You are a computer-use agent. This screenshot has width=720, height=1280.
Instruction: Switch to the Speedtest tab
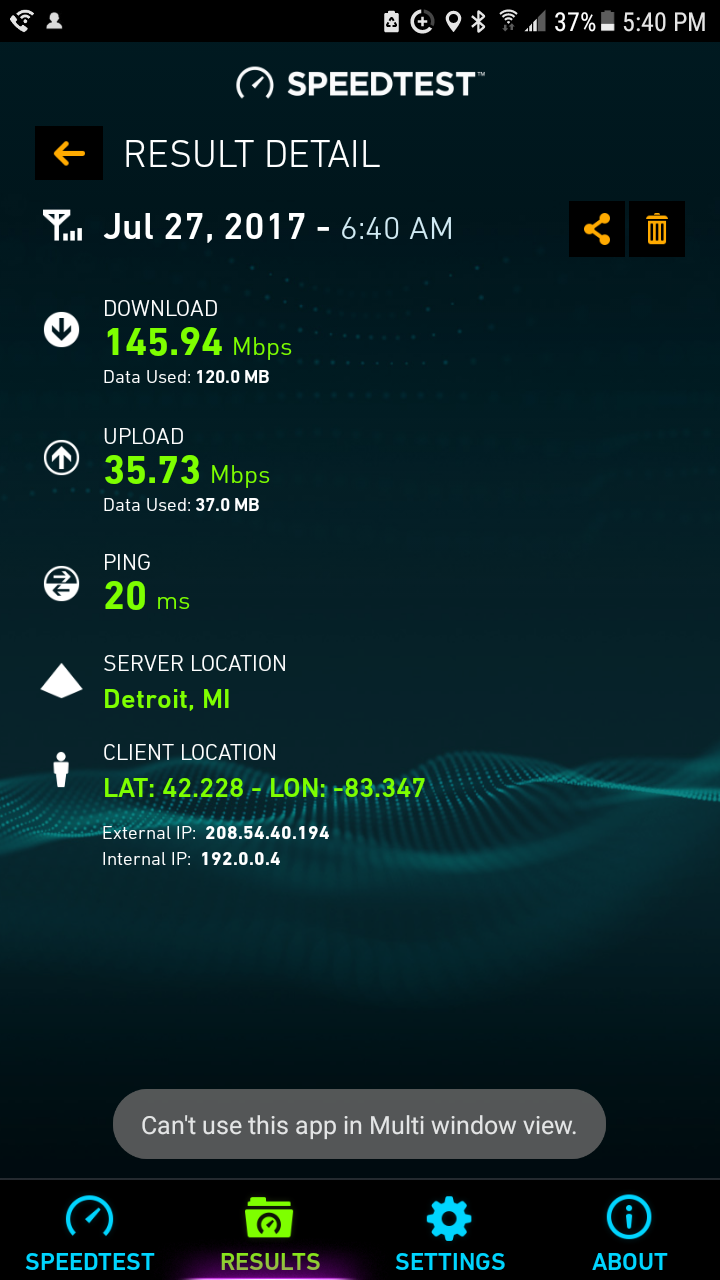pos(90,1232)
